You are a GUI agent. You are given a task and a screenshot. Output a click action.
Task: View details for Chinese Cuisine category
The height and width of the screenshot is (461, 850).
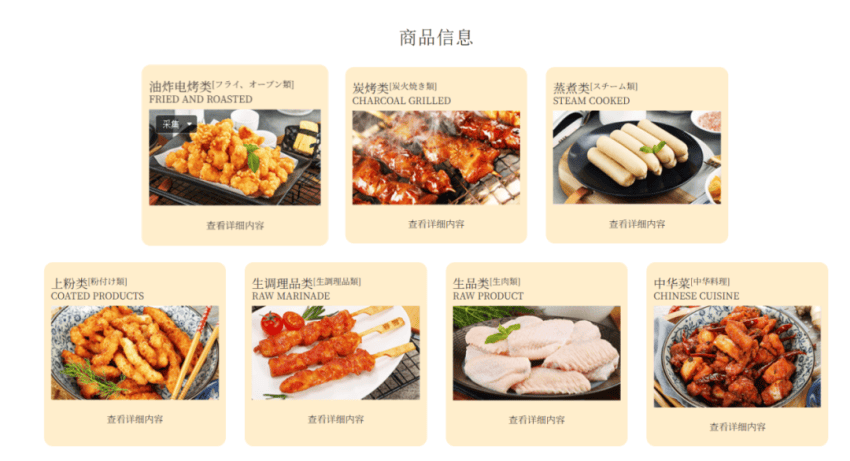point(737,427)
